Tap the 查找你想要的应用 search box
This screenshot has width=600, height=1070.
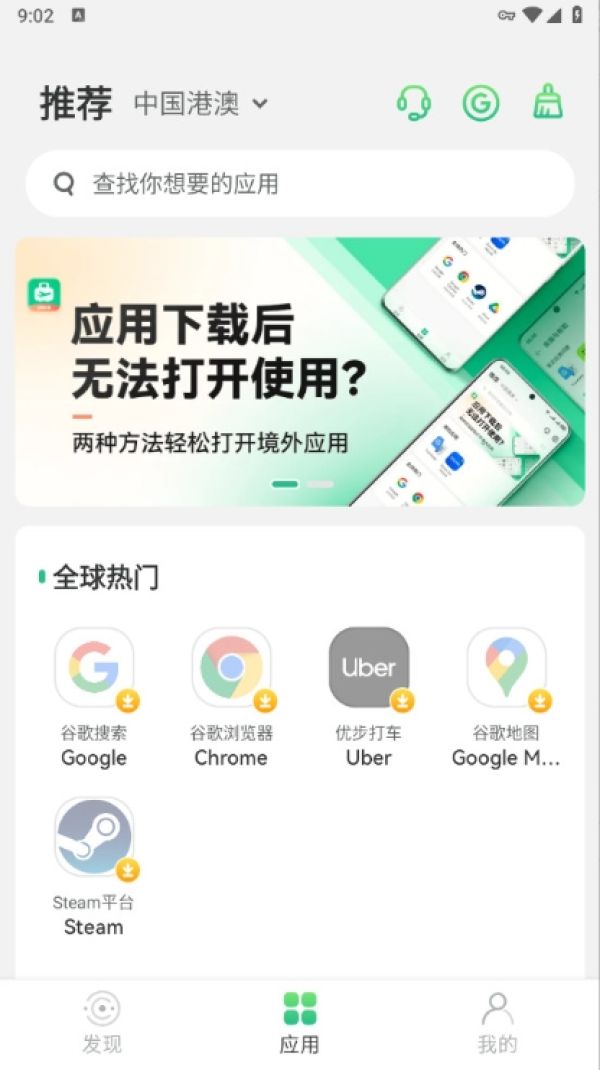pos(300,184)
